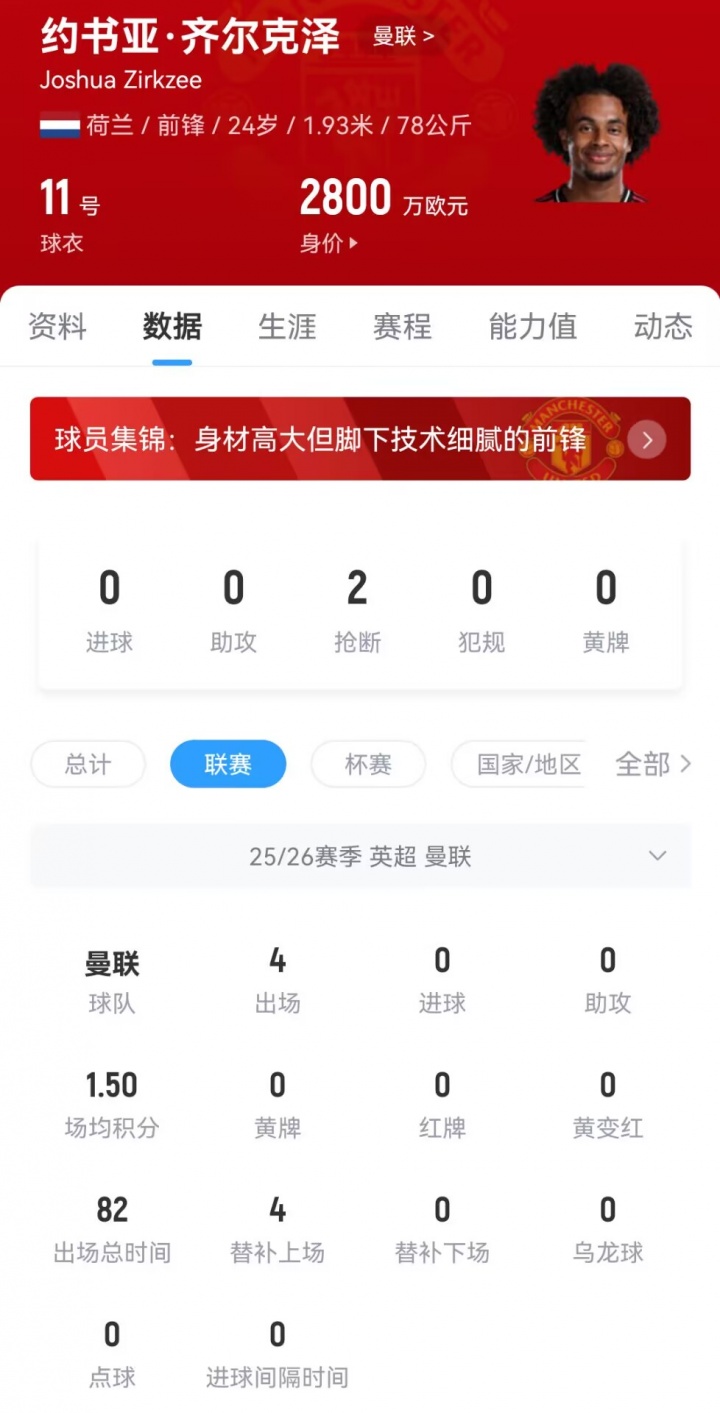720x1413 pixels.
Task: Filter stats by 总计
Action: point(88,765)
